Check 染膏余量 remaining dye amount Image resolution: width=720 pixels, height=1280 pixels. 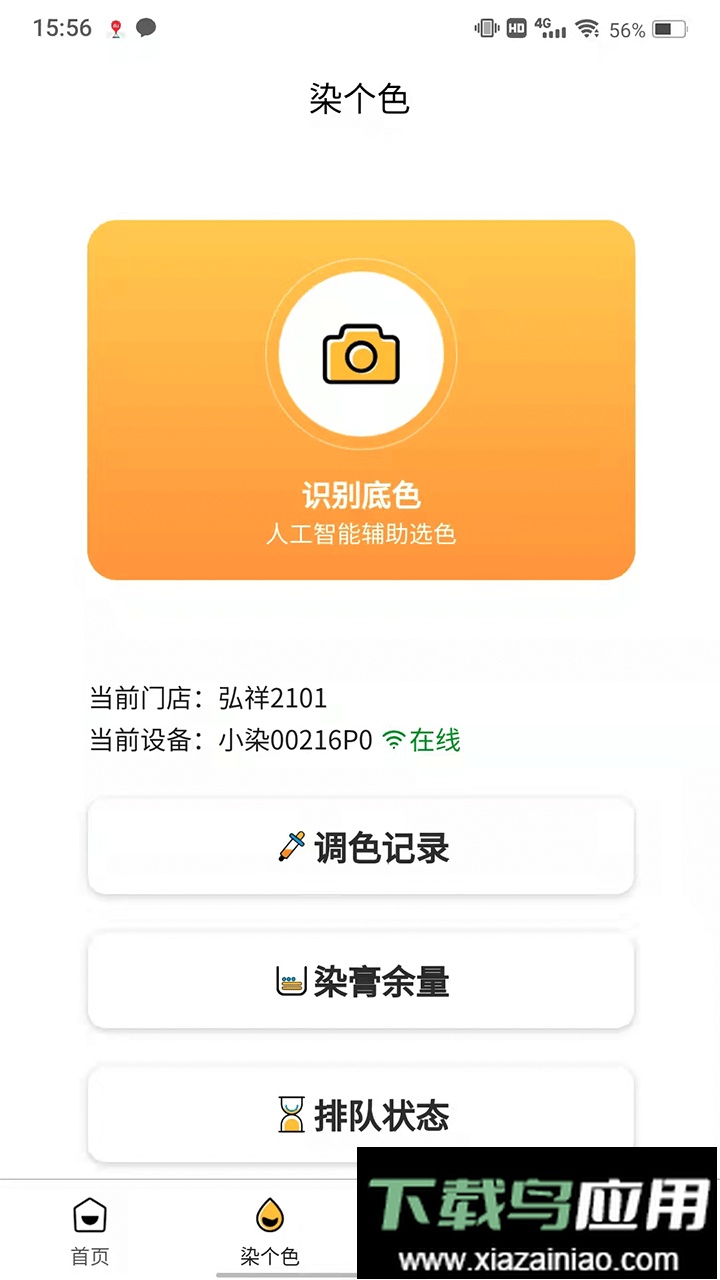click(x=361, y=982)
